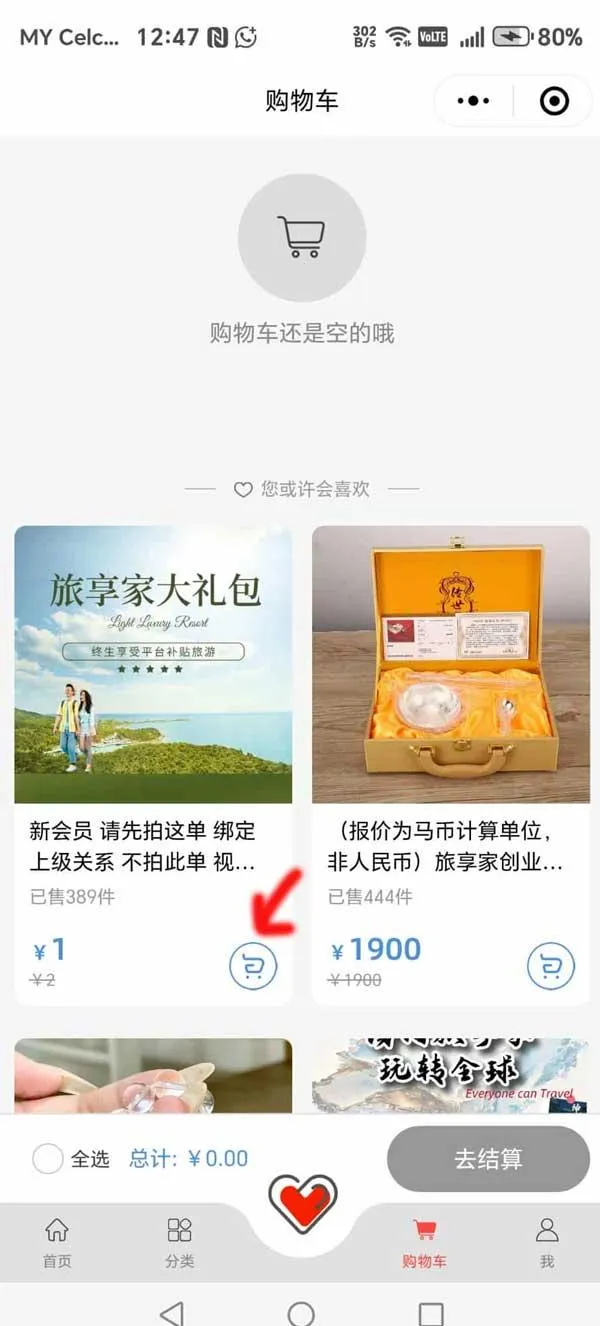
Task: Add the ¥1900 gift box to cart
Action: tap(550, 967)
